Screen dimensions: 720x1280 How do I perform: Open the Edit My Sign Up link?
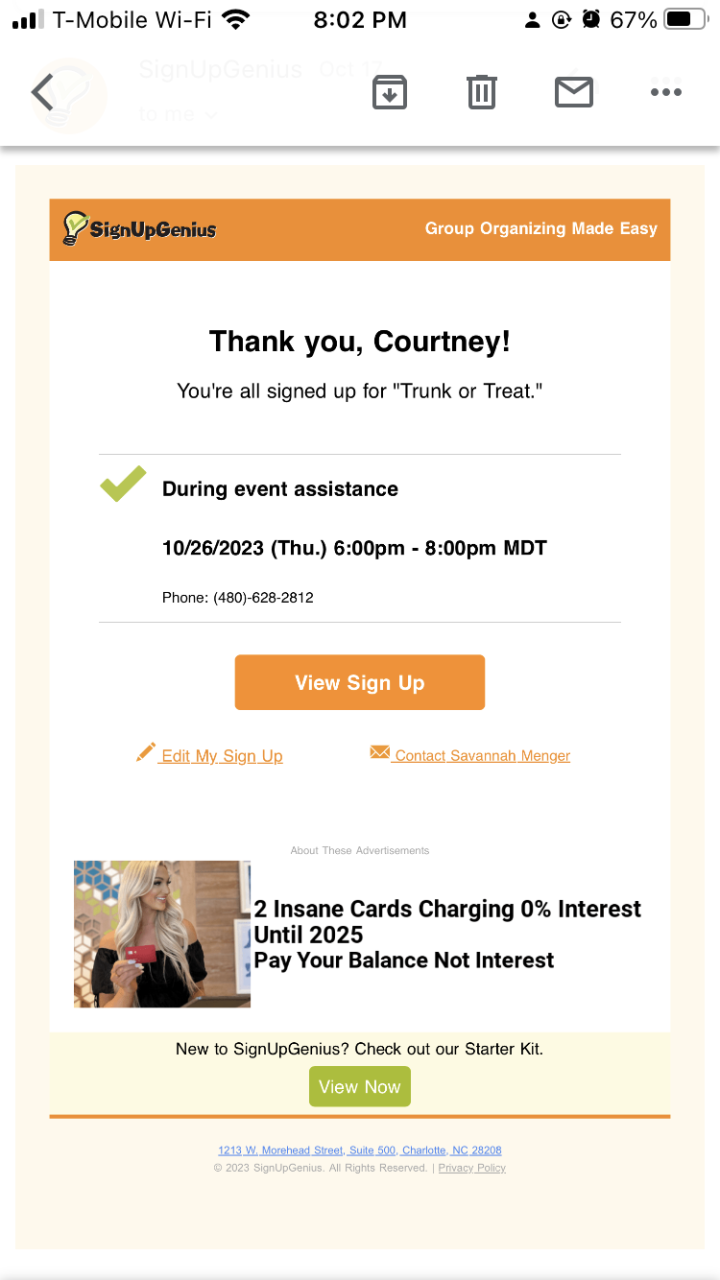click(221, 756)
